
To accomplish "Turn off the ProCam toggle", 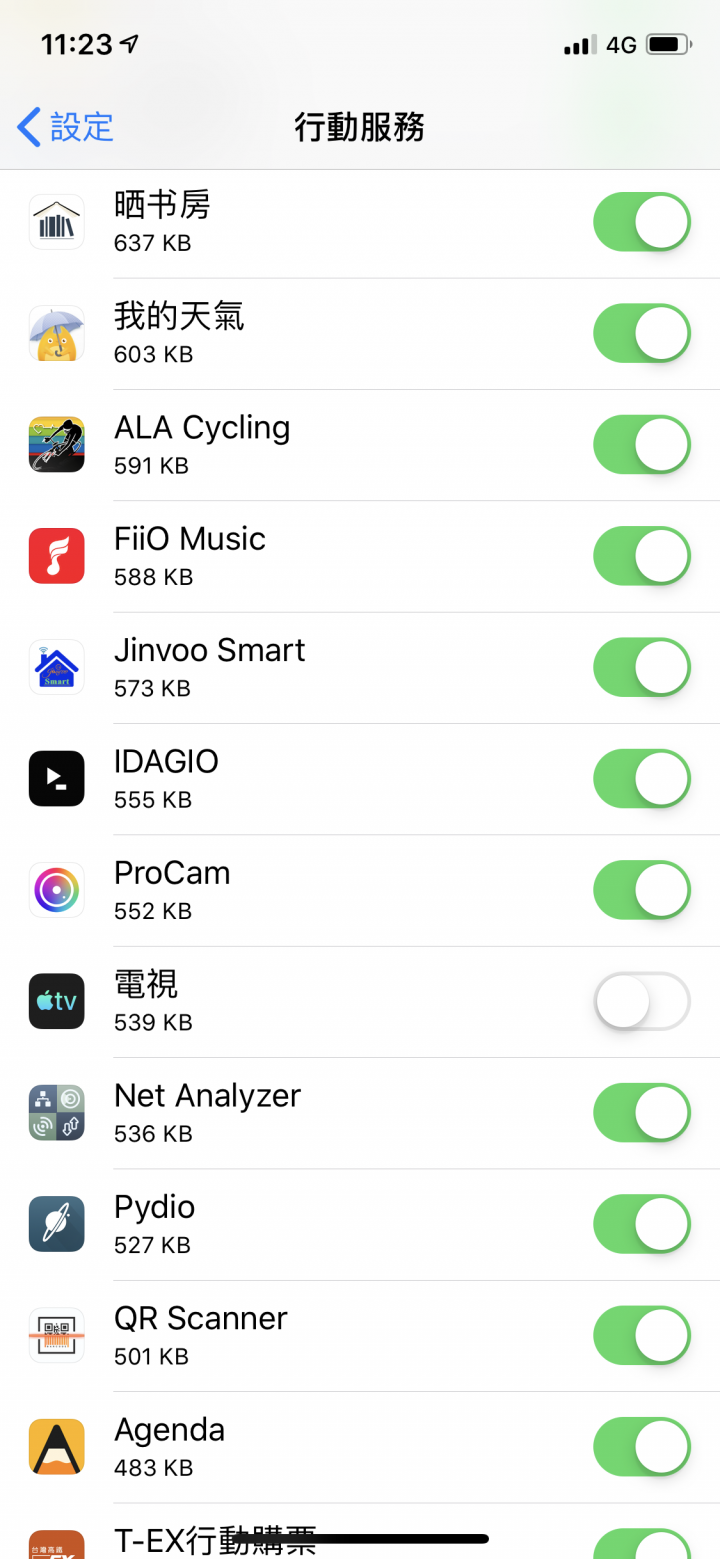I will tap(642, 890).
